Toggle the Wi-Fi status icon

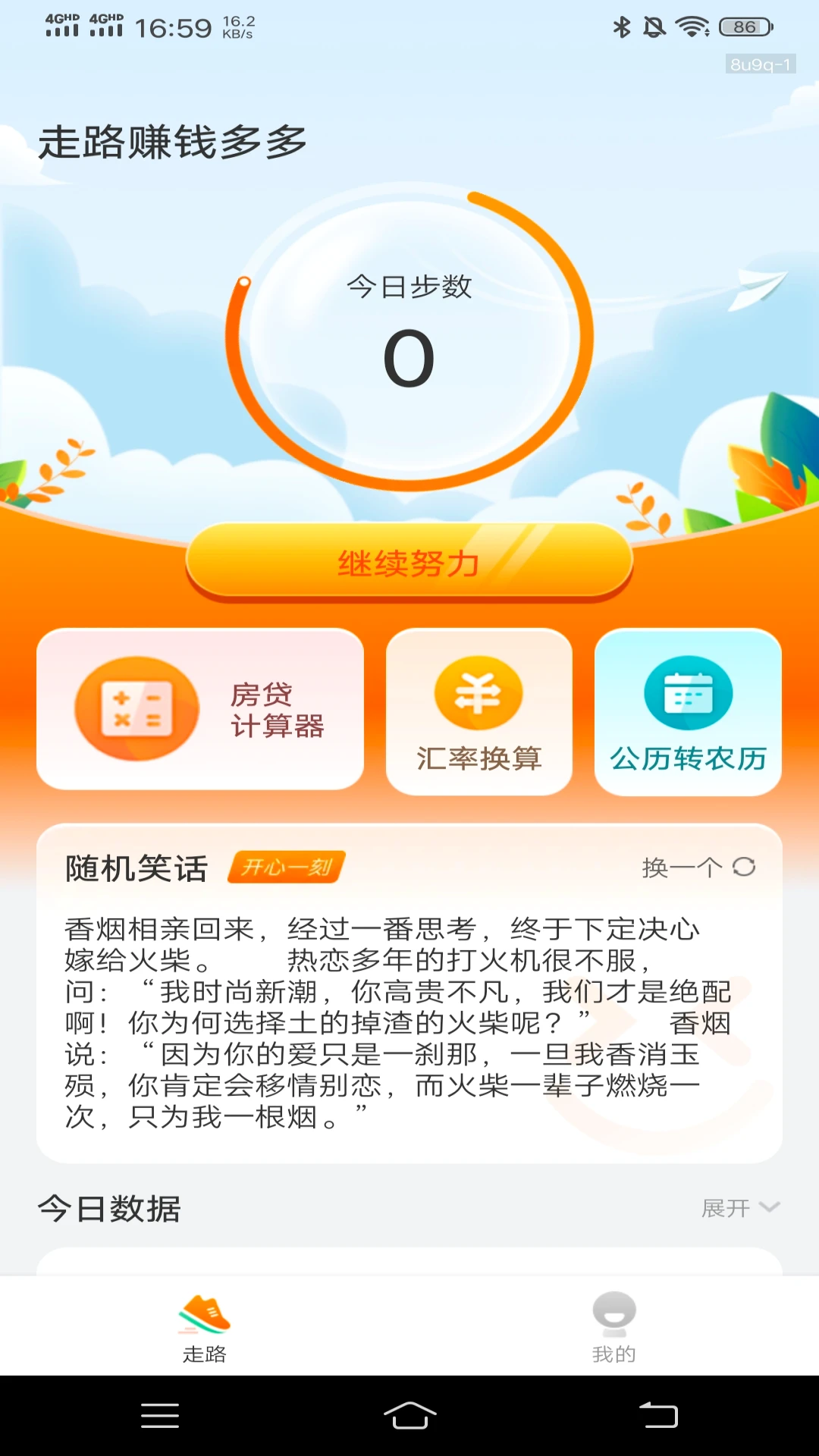pos(691,26)
